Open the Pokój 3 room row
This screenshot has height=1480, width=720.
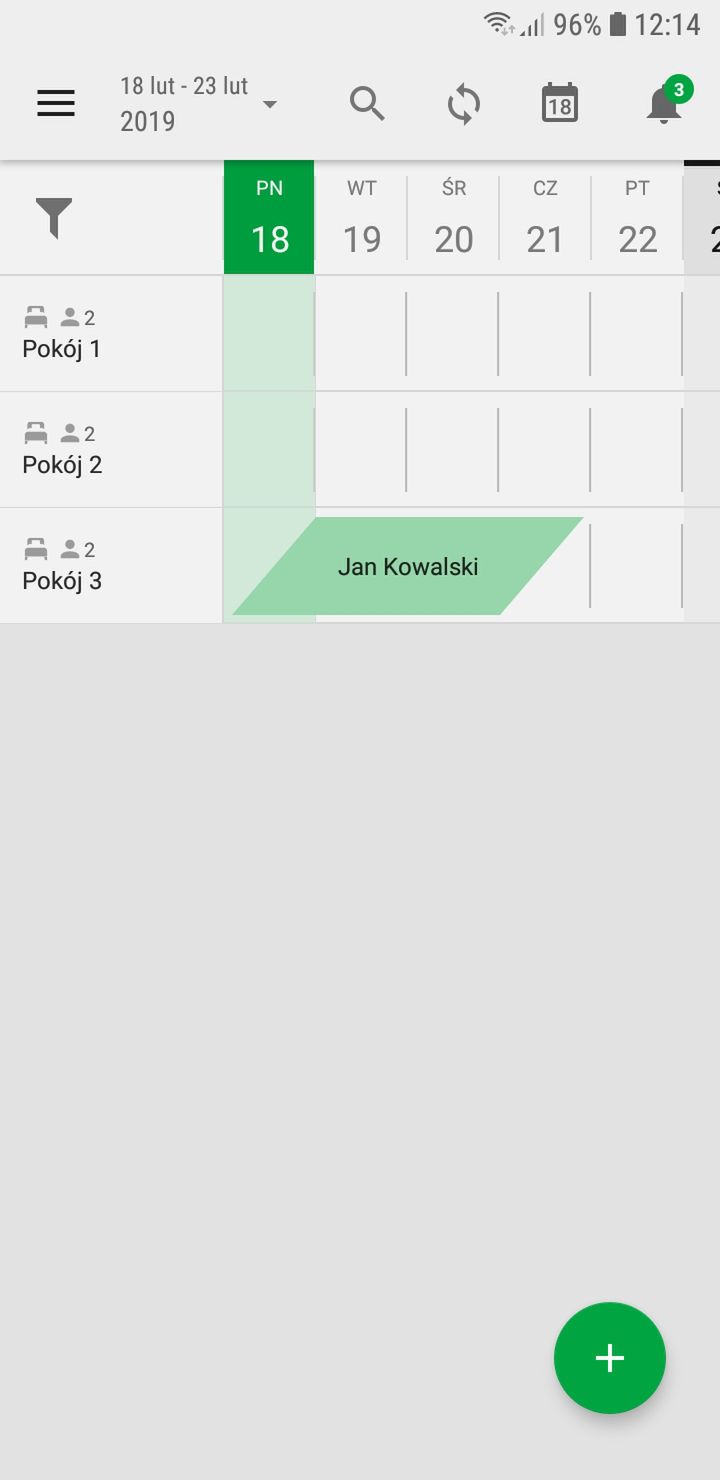coord(111,566)
